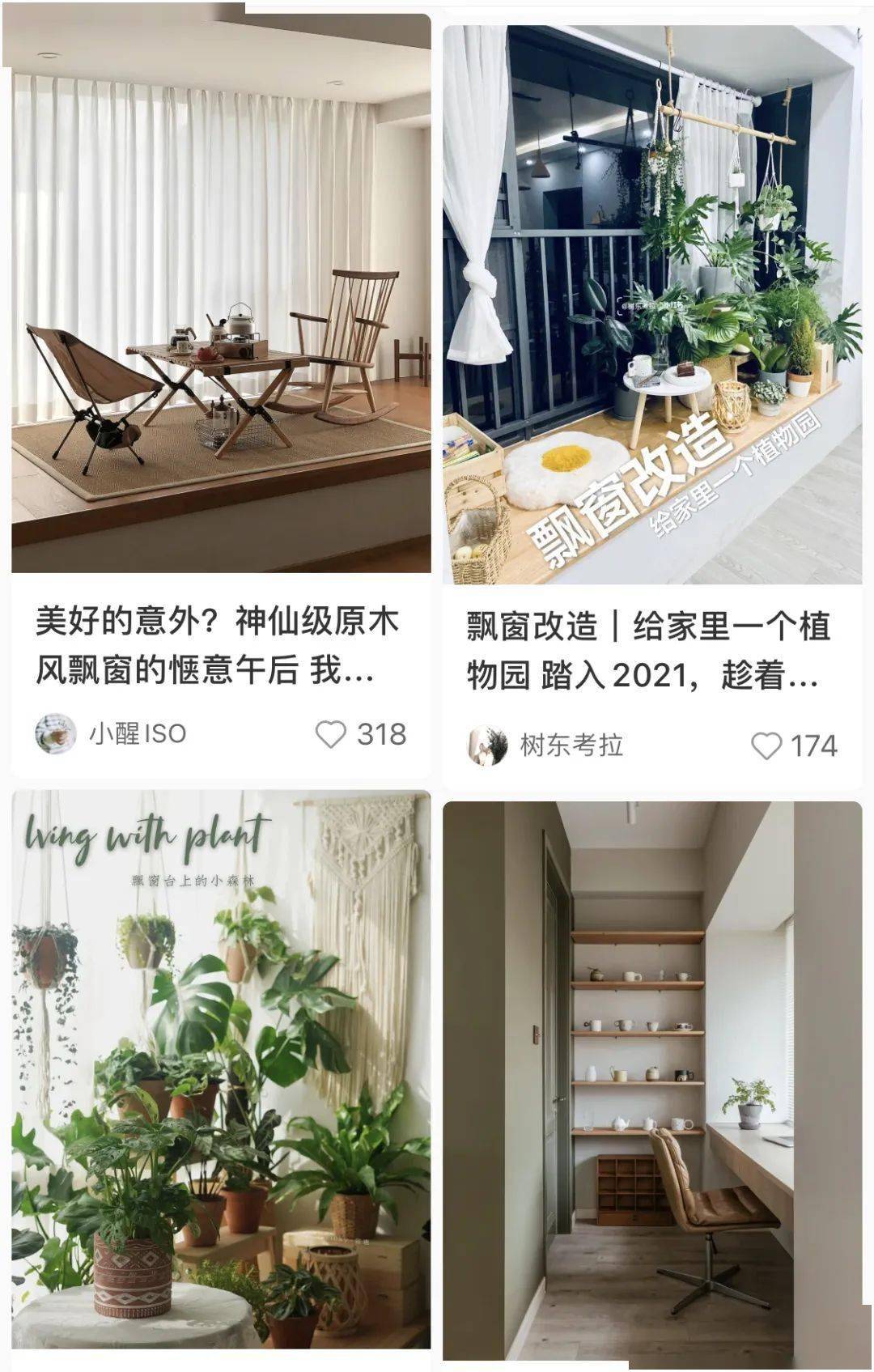Screen dimensions: 874x1372
Task: Like the post by 树东考拉
Action: (x=766, y=745)
